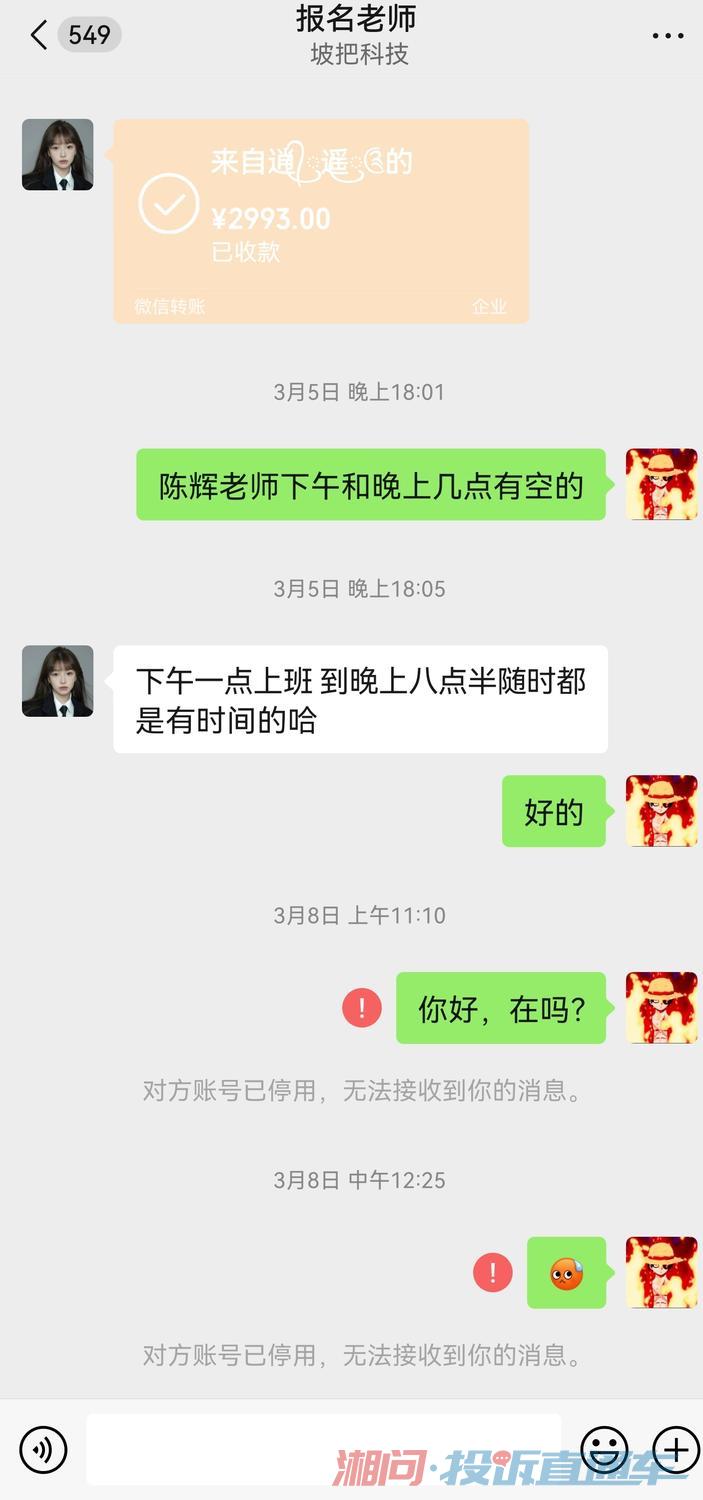This screenshot has width=703, height=1500.
Task: Tap the message input field
Action: coord(324,1449)
